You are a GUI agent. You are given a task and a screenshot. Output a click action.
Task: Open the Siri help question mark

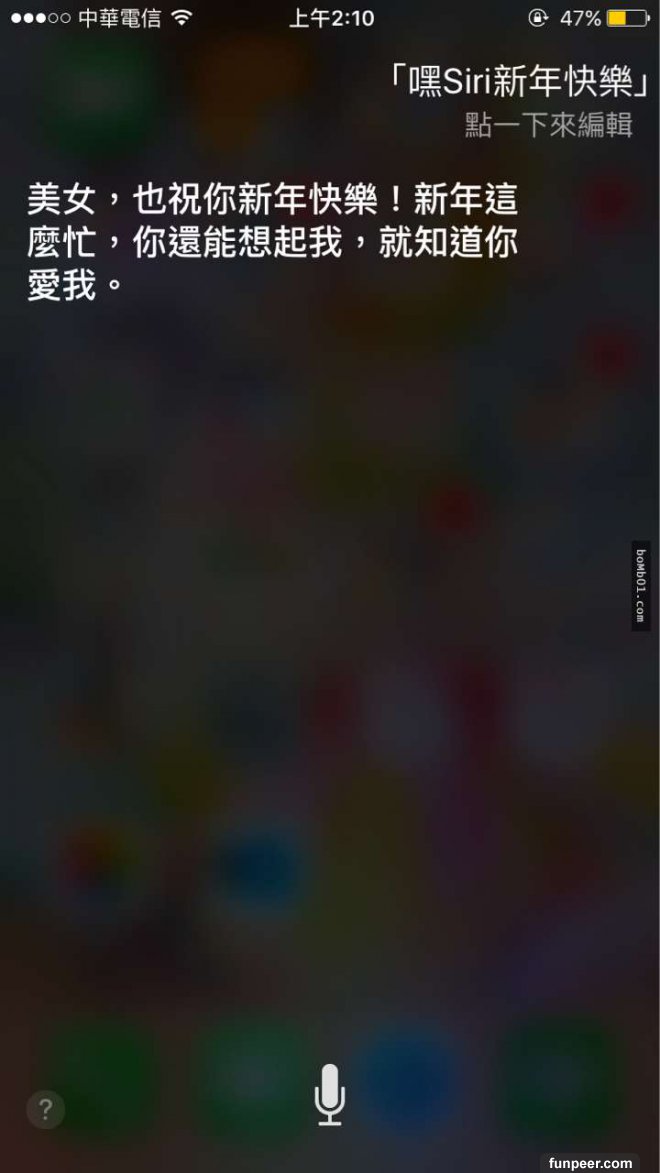click(x=45, y=1109)
